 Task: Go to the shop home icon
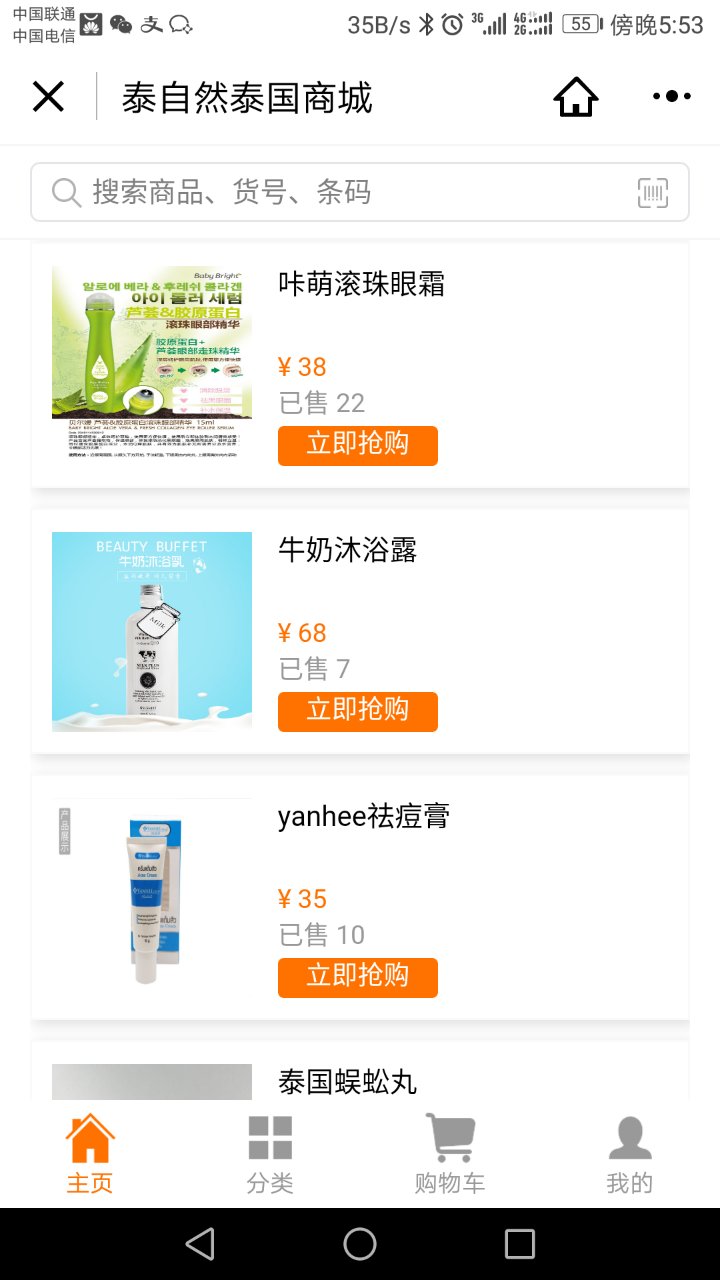576,97
